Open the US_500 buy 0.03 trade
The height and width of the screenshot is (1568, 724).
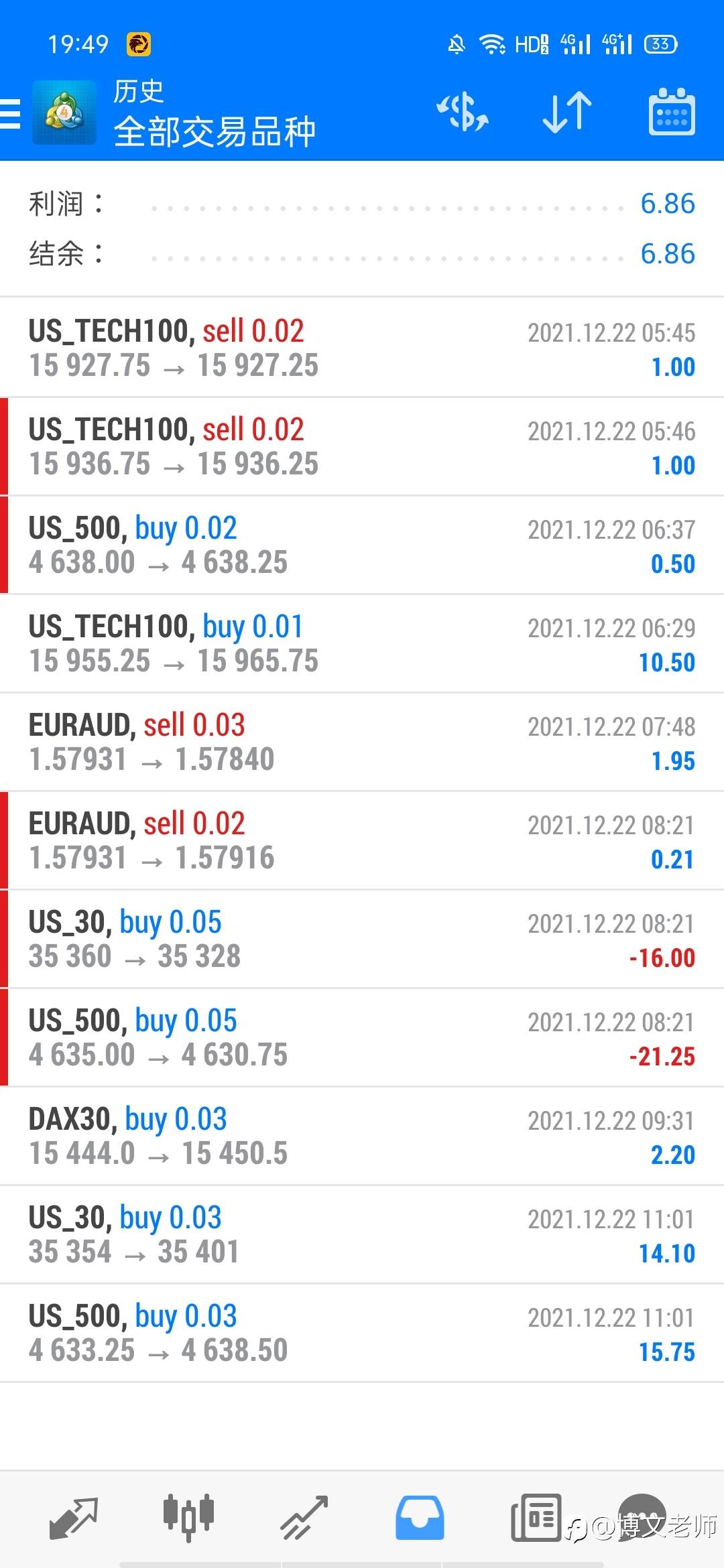362,1333
